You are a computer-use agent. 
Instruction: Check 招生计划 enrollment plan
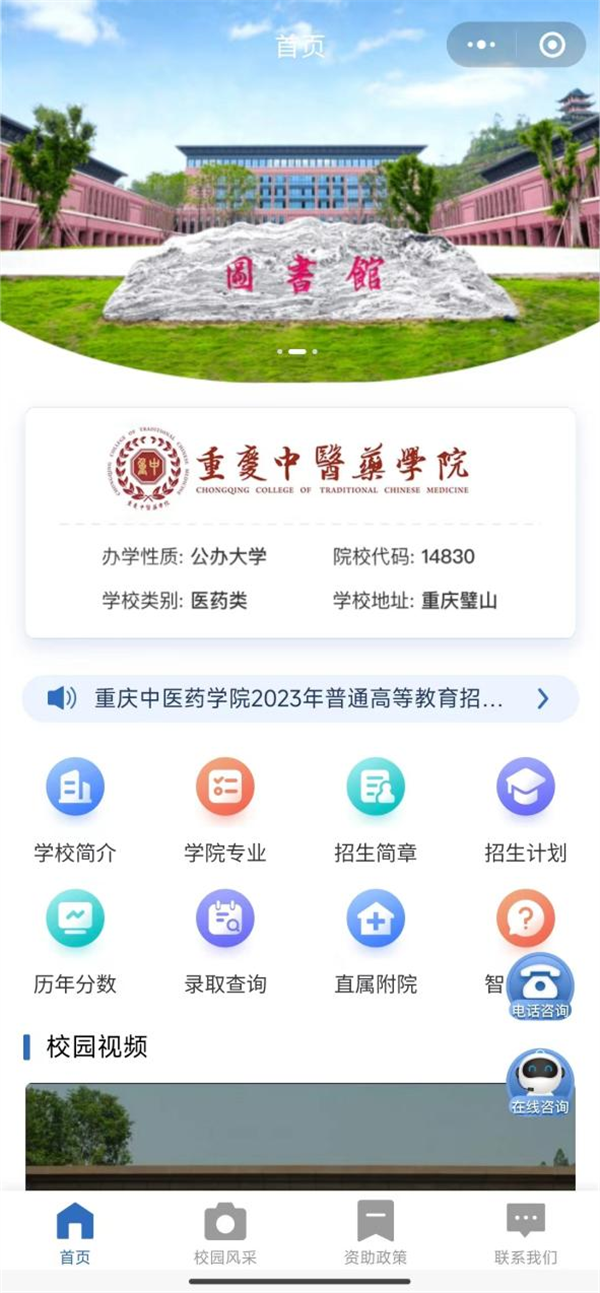click(525, 808)
